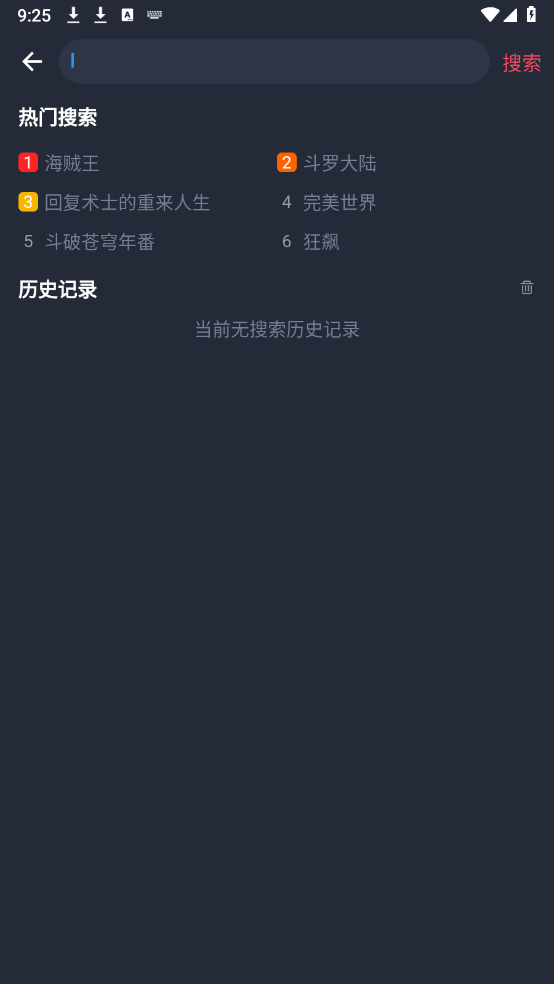The height and width of the screenshot is (984, 554).
Task: Focus the empty search text field
Action: point(274,62)
